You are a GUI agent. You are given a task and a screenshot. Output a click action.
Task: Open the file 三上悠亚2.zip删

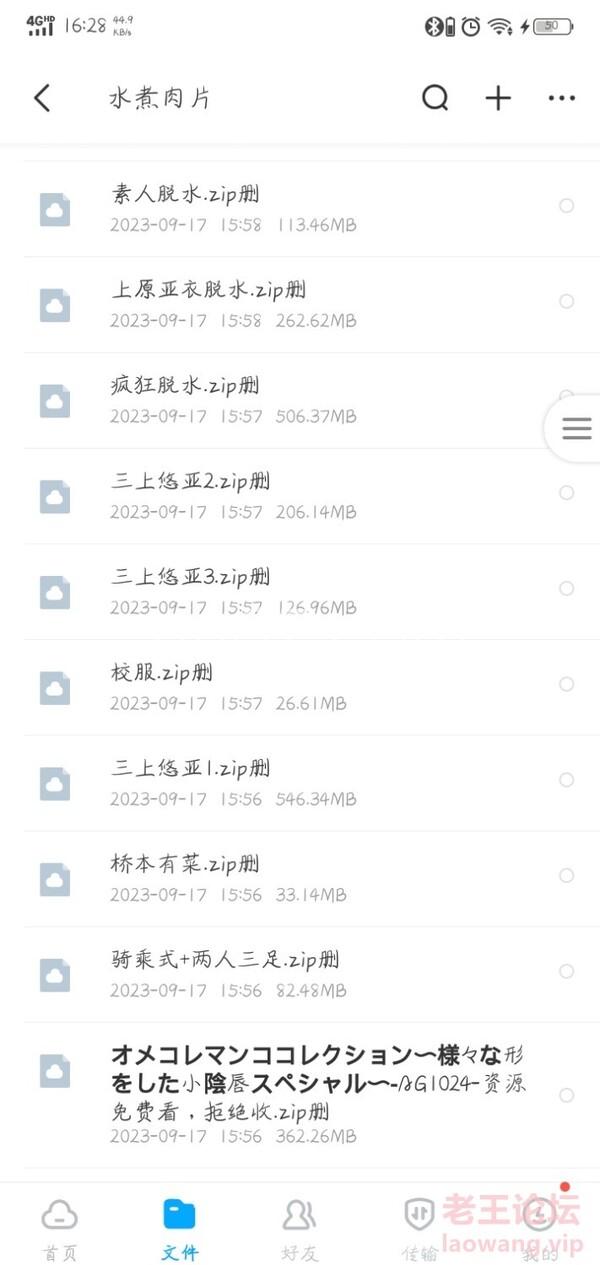300,496
